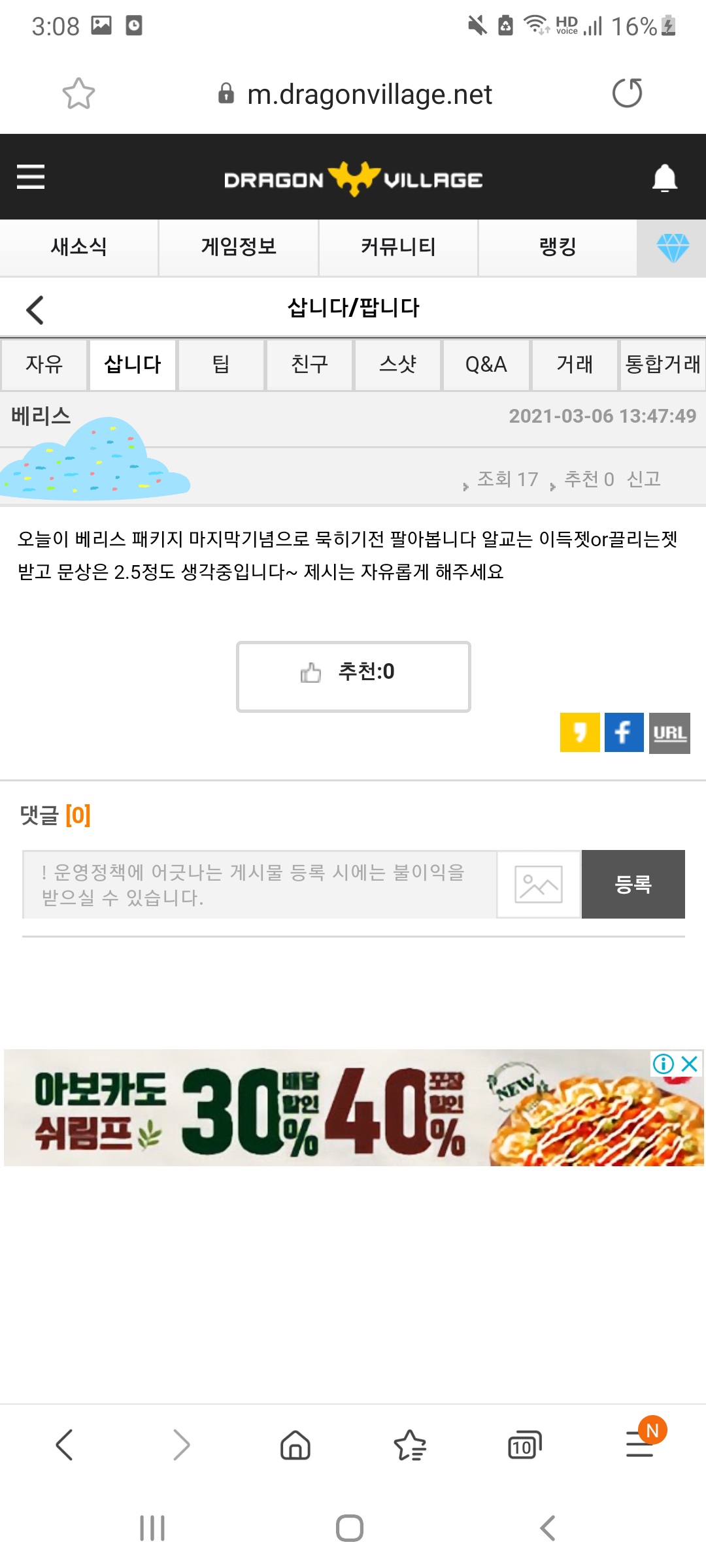Recommend this post with 추천 button

pyautogui.click(x=353, y=676)
